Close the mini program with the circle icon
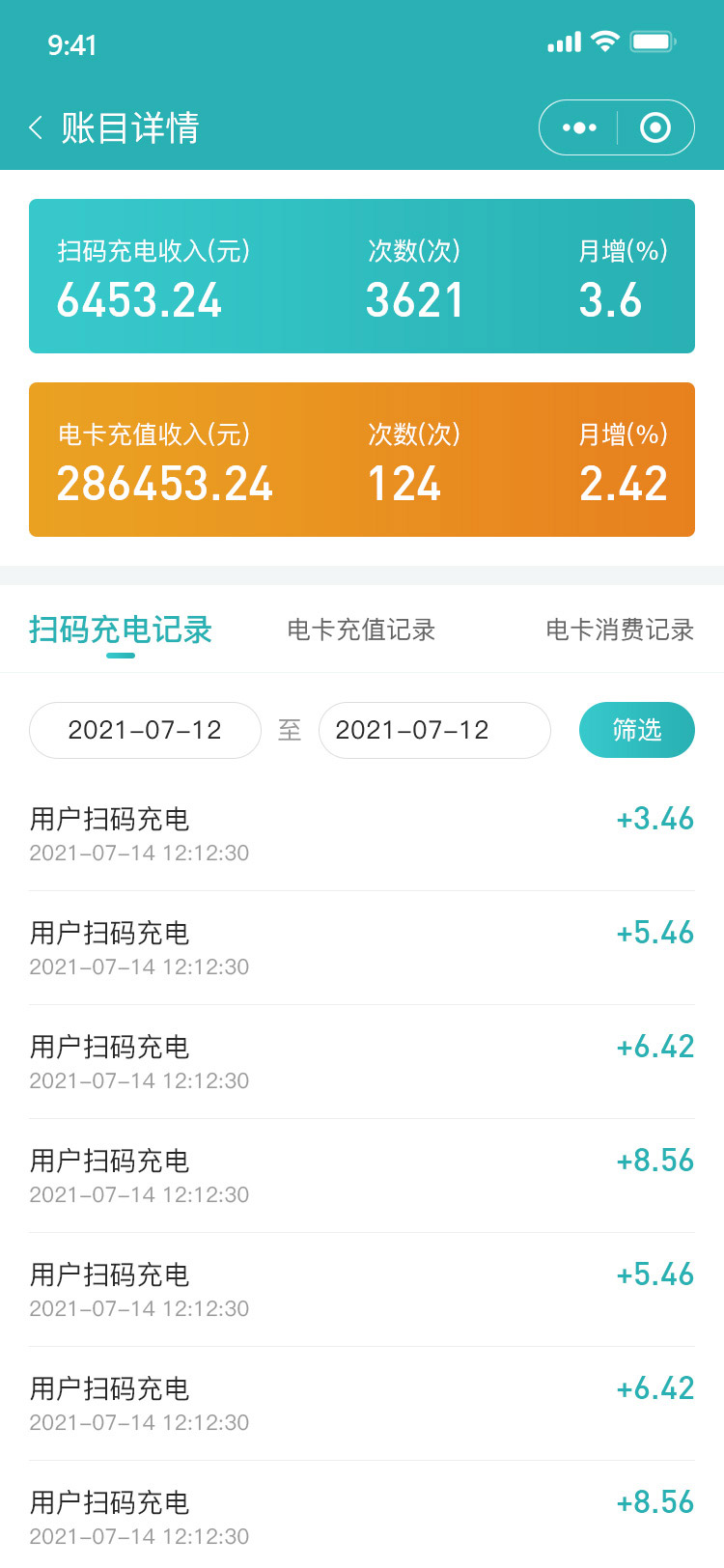This screenshot has width=724, height=1568. (655, 127)
